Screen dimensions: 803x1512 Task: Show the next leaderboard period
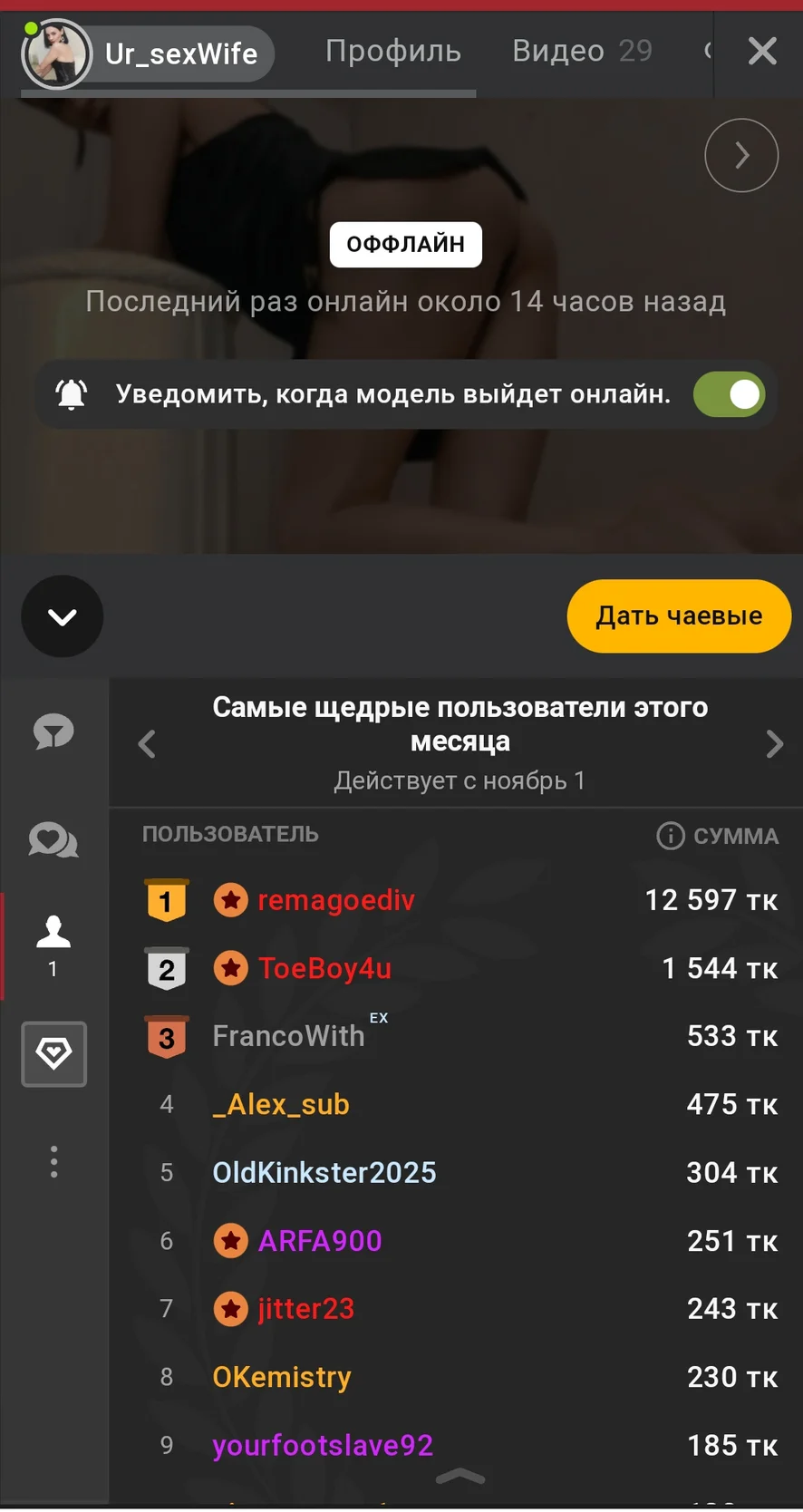(774, 744)
